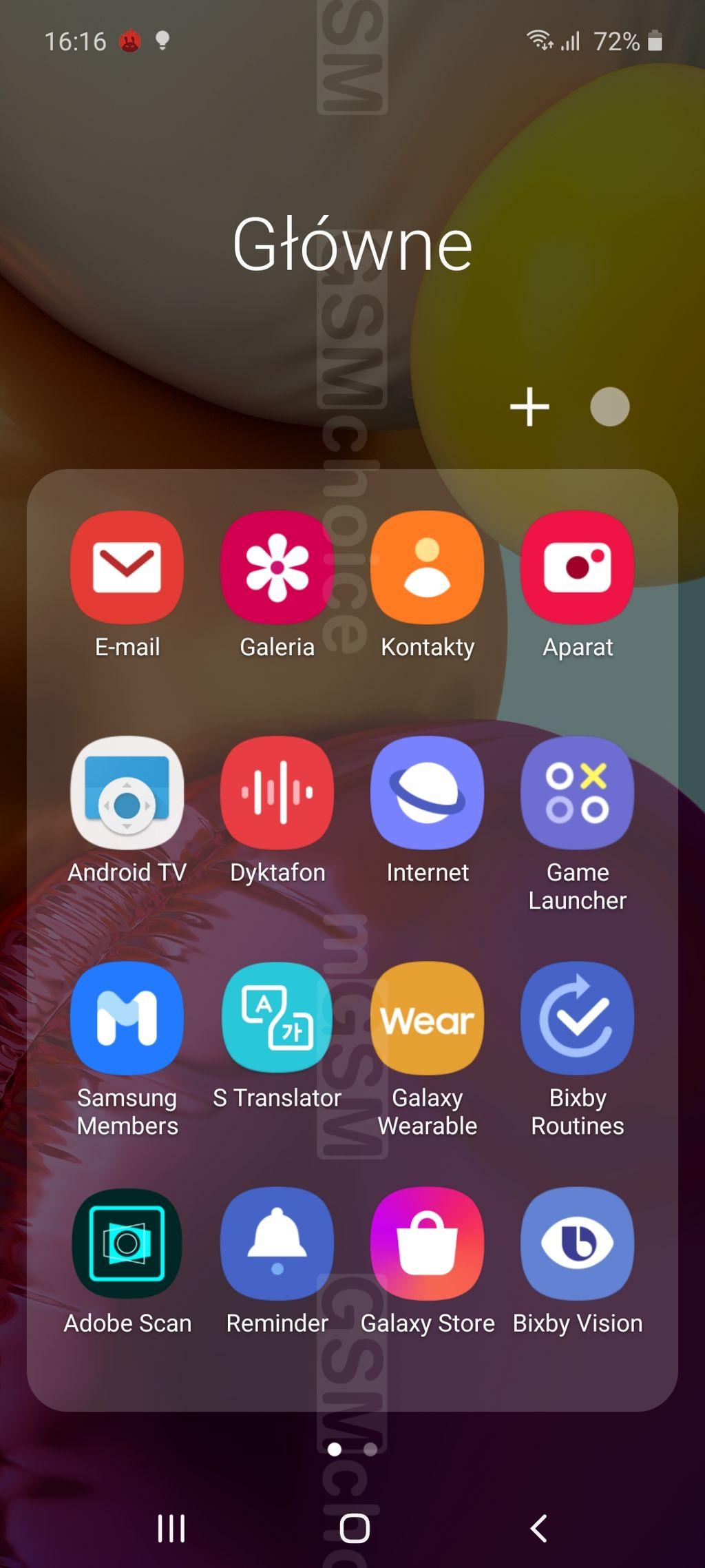Edit the folder name Główne
705x1568 pixels.
click(x=352, y=245)
